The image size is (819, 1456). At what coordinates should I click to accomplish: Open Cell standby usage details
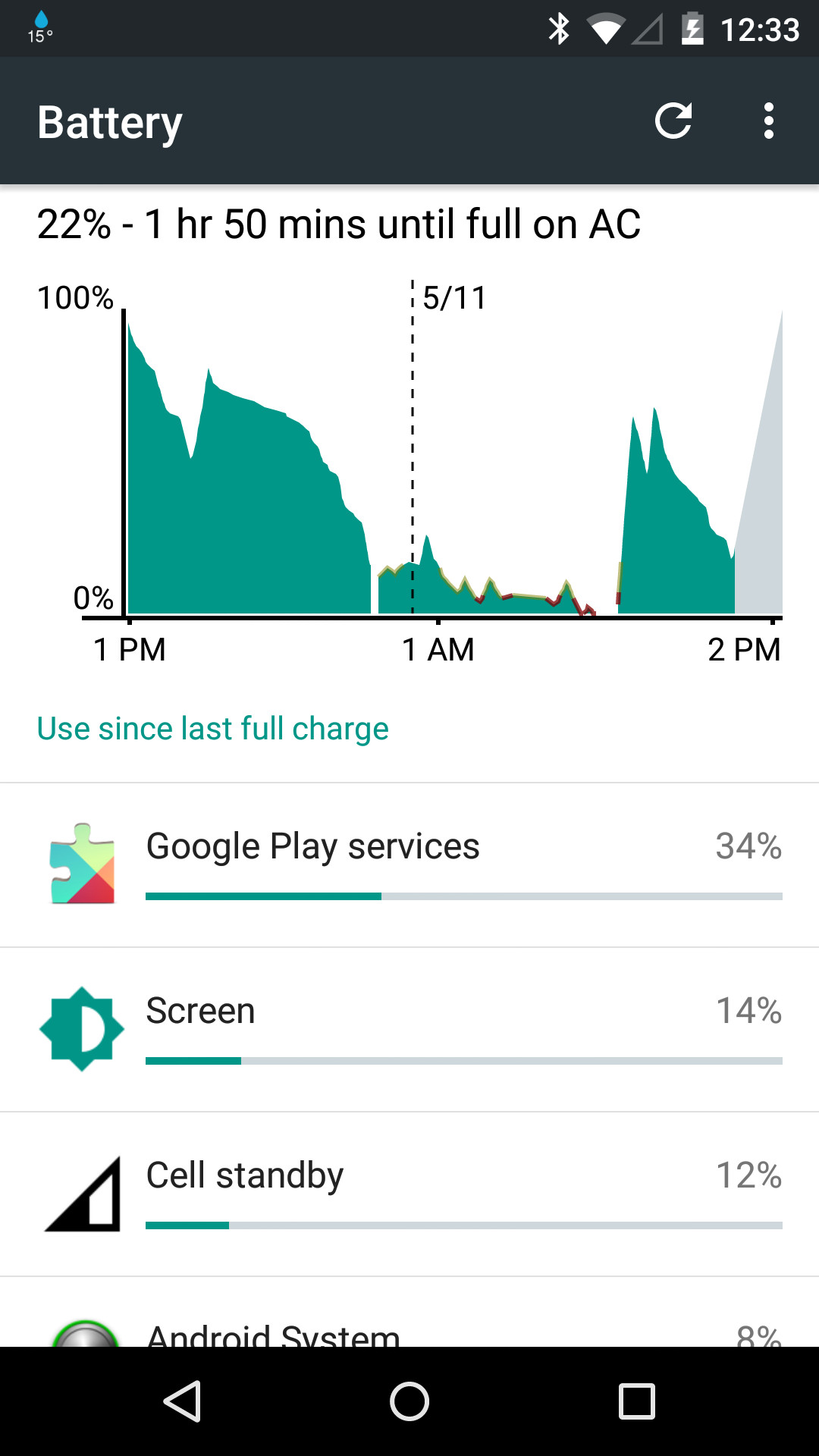[409, 1194]
